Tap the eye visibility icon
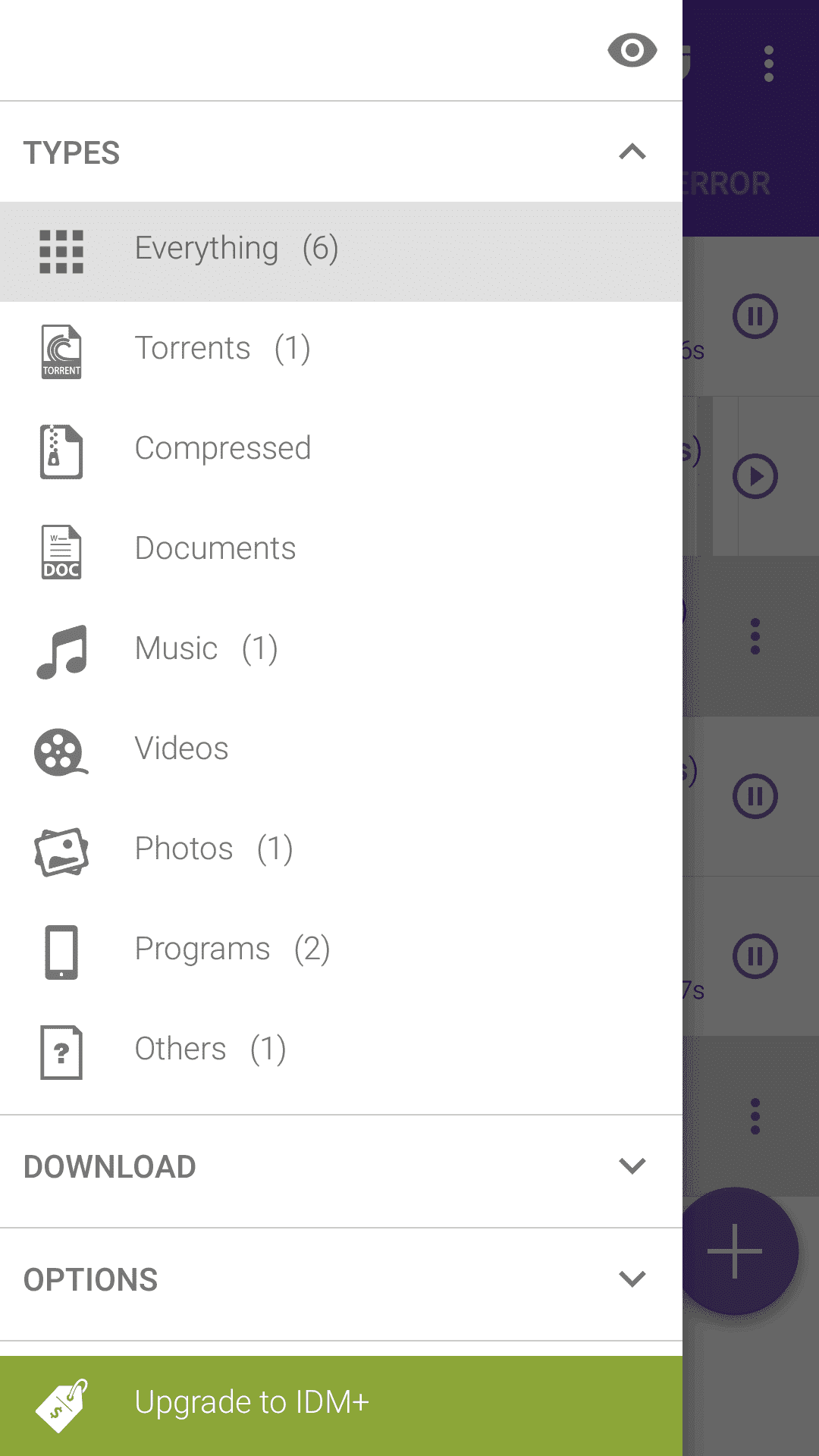This screenshot has height=1456, width=819. 632,51
